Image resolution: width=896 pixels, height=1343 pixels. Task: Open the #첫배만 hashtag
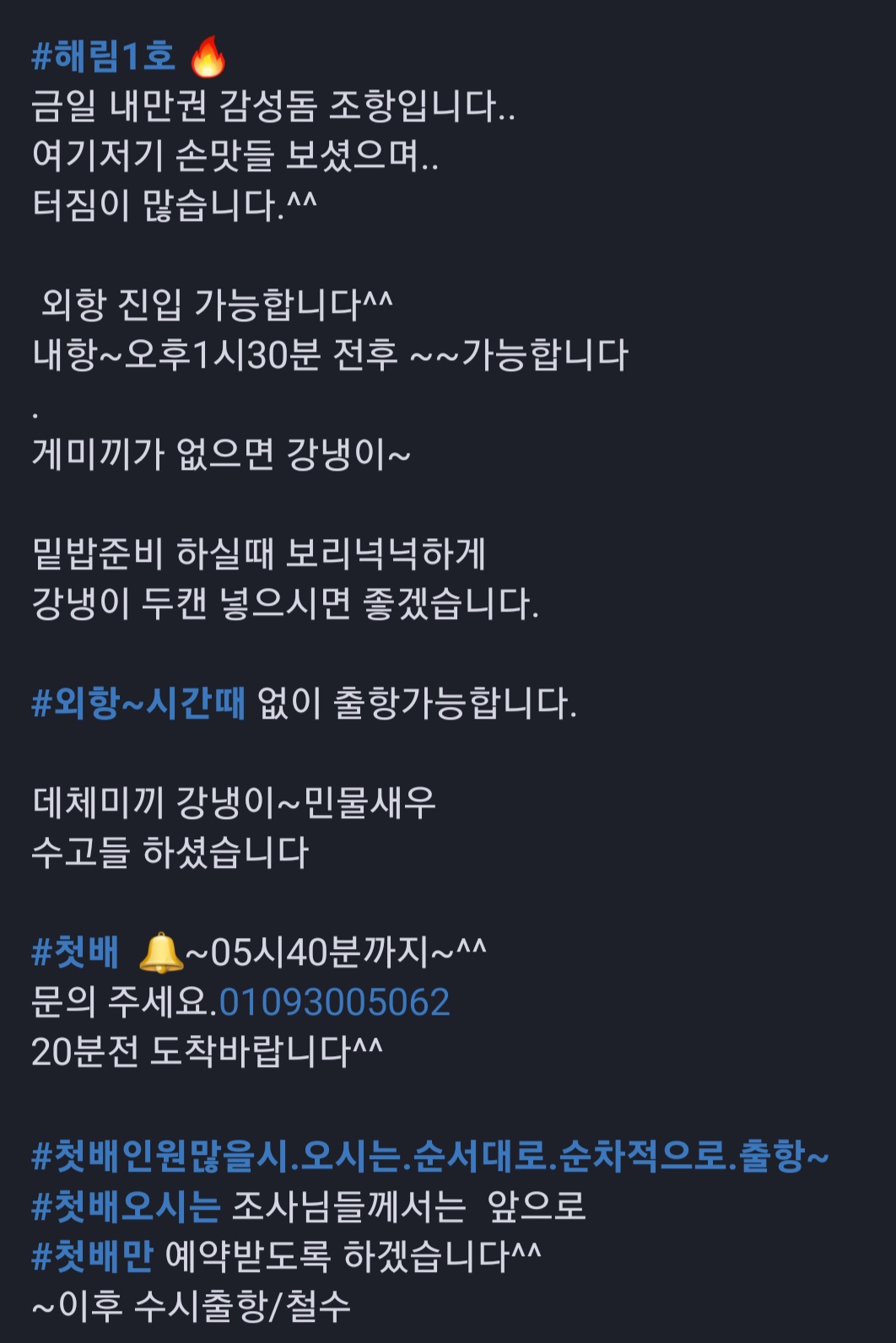click(x=92, y=1256)
